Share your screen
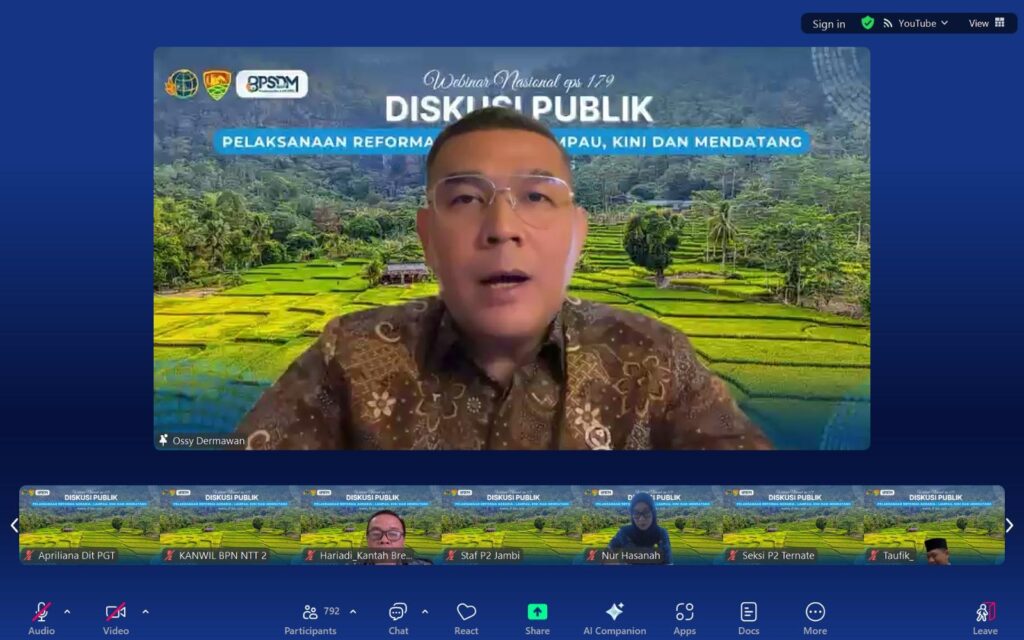The height and width of the screenshot is (640, 1024). [537, 616]
